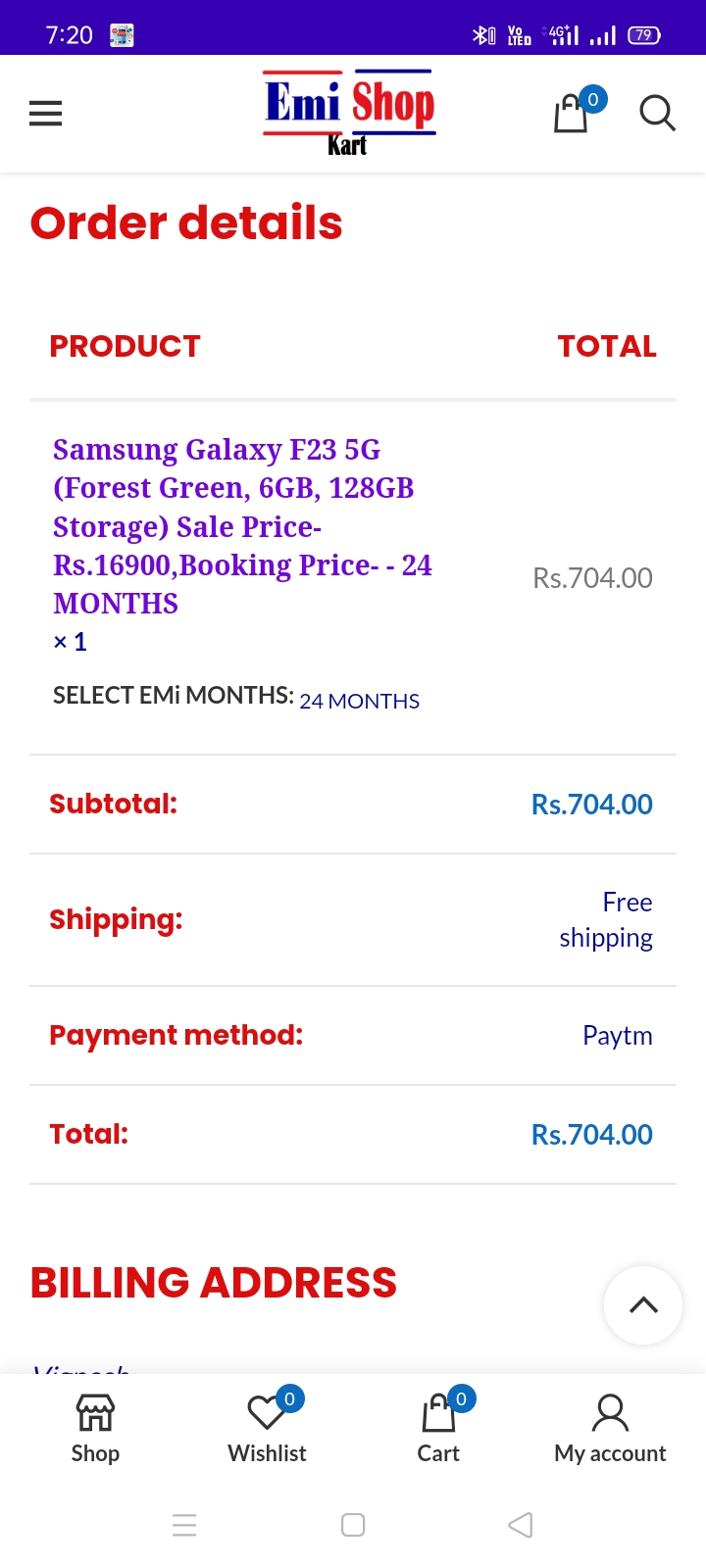Image resolution: width=706 pixels, height=1568 pixels.
Task: Open the Samsung Galaxy F23 5G product link
Action: (x=242, y=526)
